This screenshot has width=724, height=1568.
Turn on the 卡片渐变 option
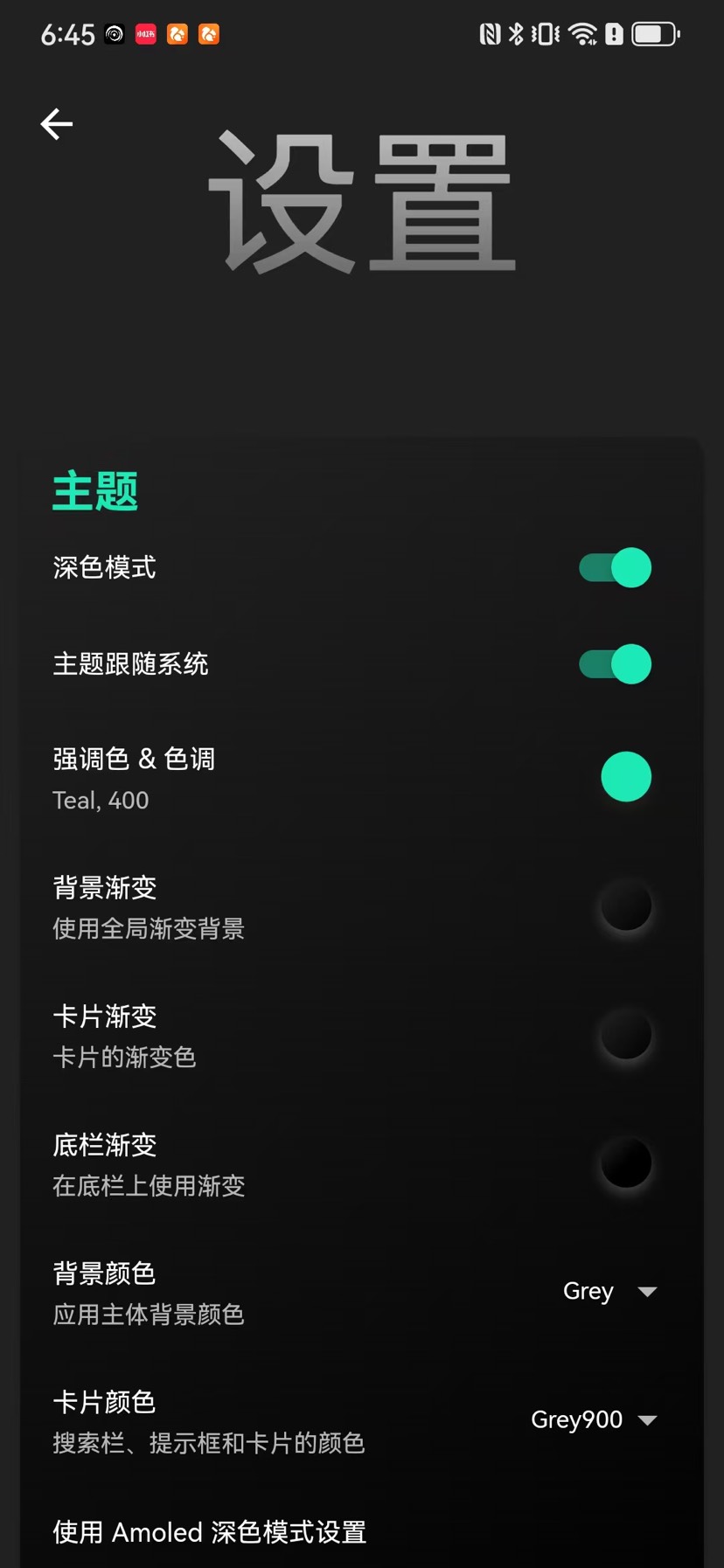point(626,1035)
